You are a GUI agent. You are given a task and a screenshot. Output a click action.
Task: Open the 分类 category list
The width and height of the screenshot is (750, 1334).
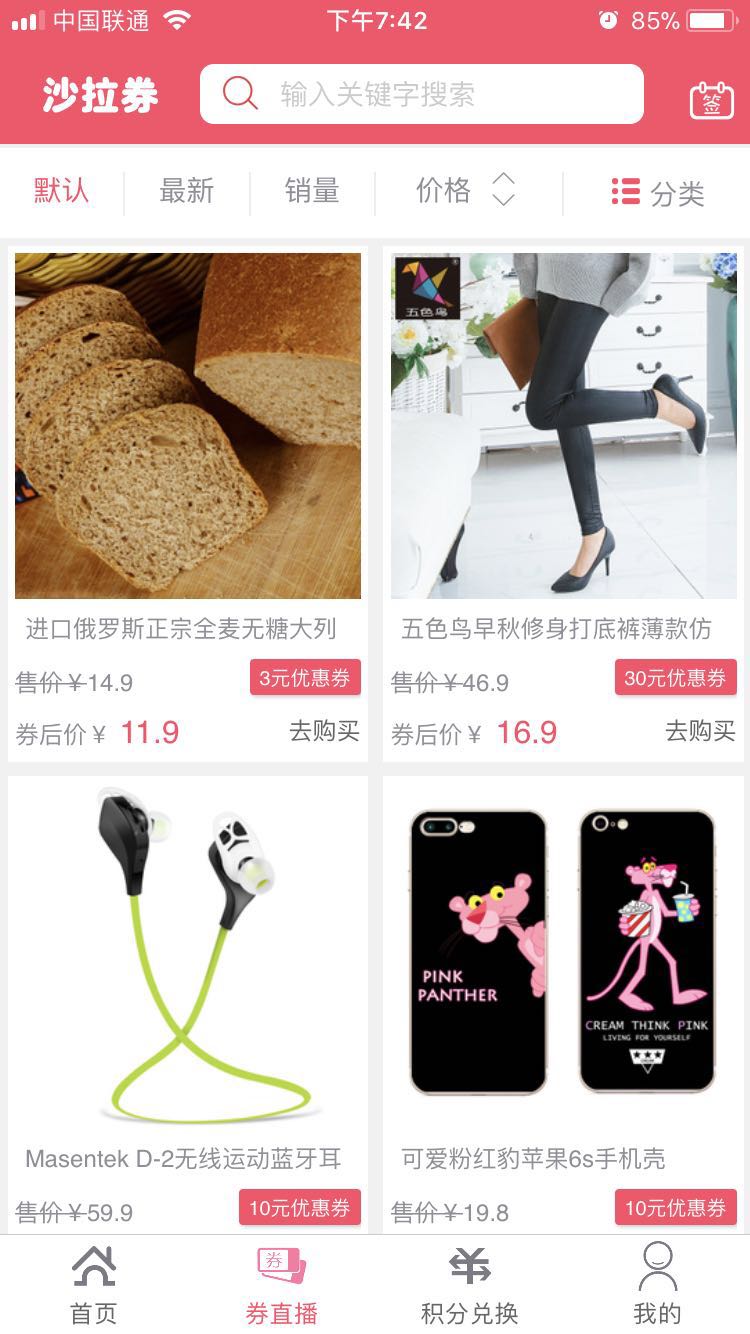point(658,193)
